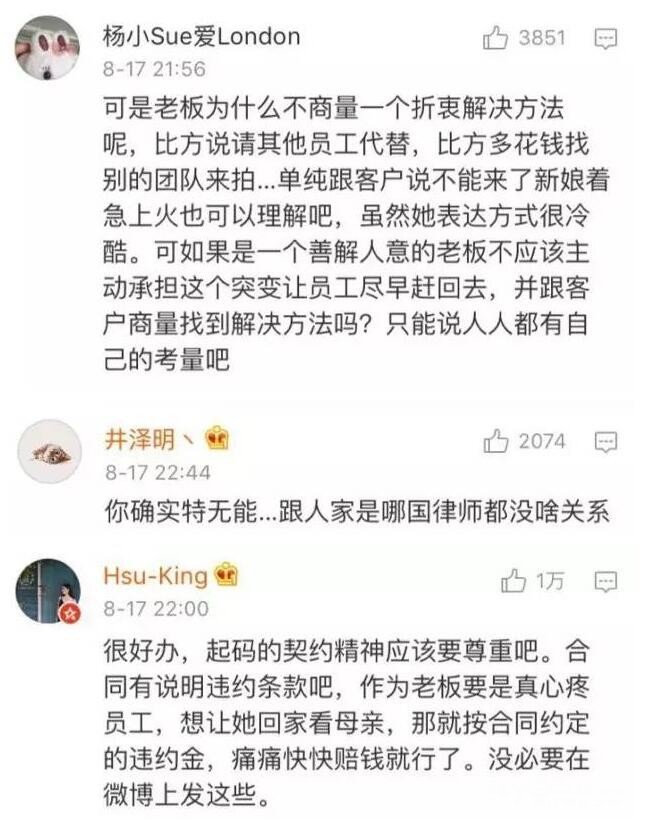Viewport: 651px width, 821px height.
Task: Like the comment by 井泽明
Action: tap(497, 440)
